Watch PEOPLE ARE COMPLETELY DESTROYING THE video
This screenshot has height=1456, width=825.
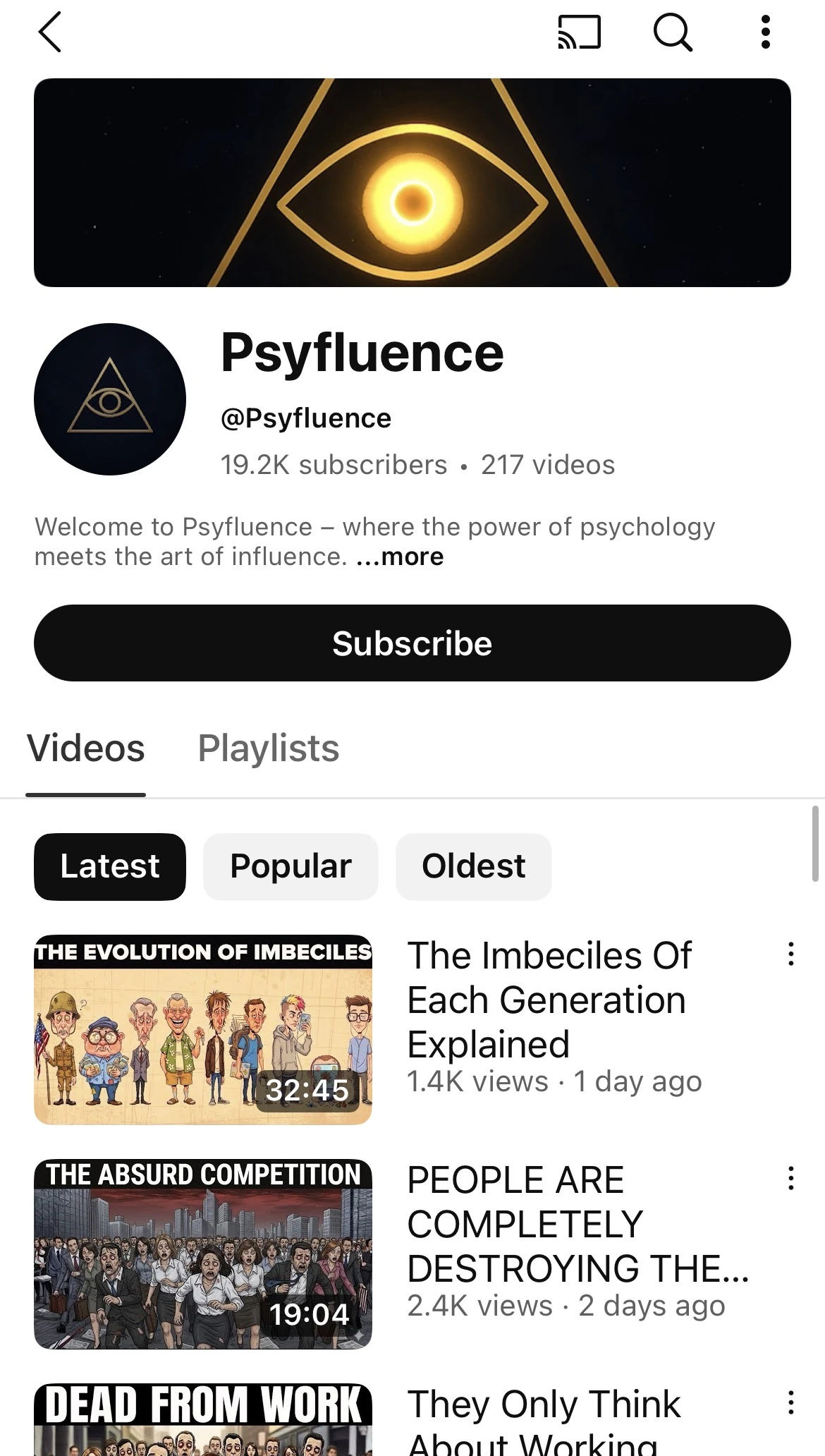click(203, 1254)
